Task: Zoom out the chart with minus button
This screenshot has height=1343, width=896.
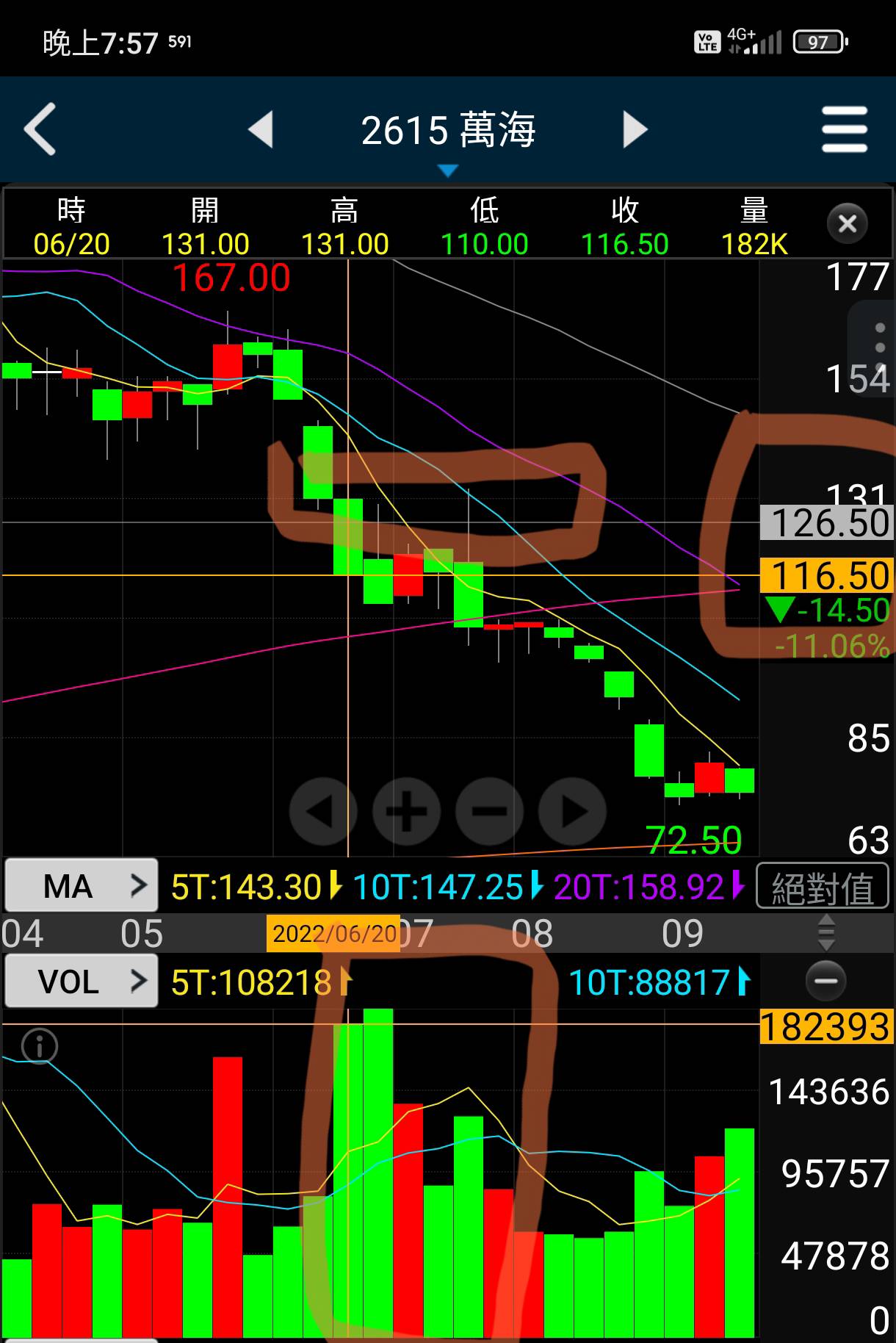Action: click(489, 811)
